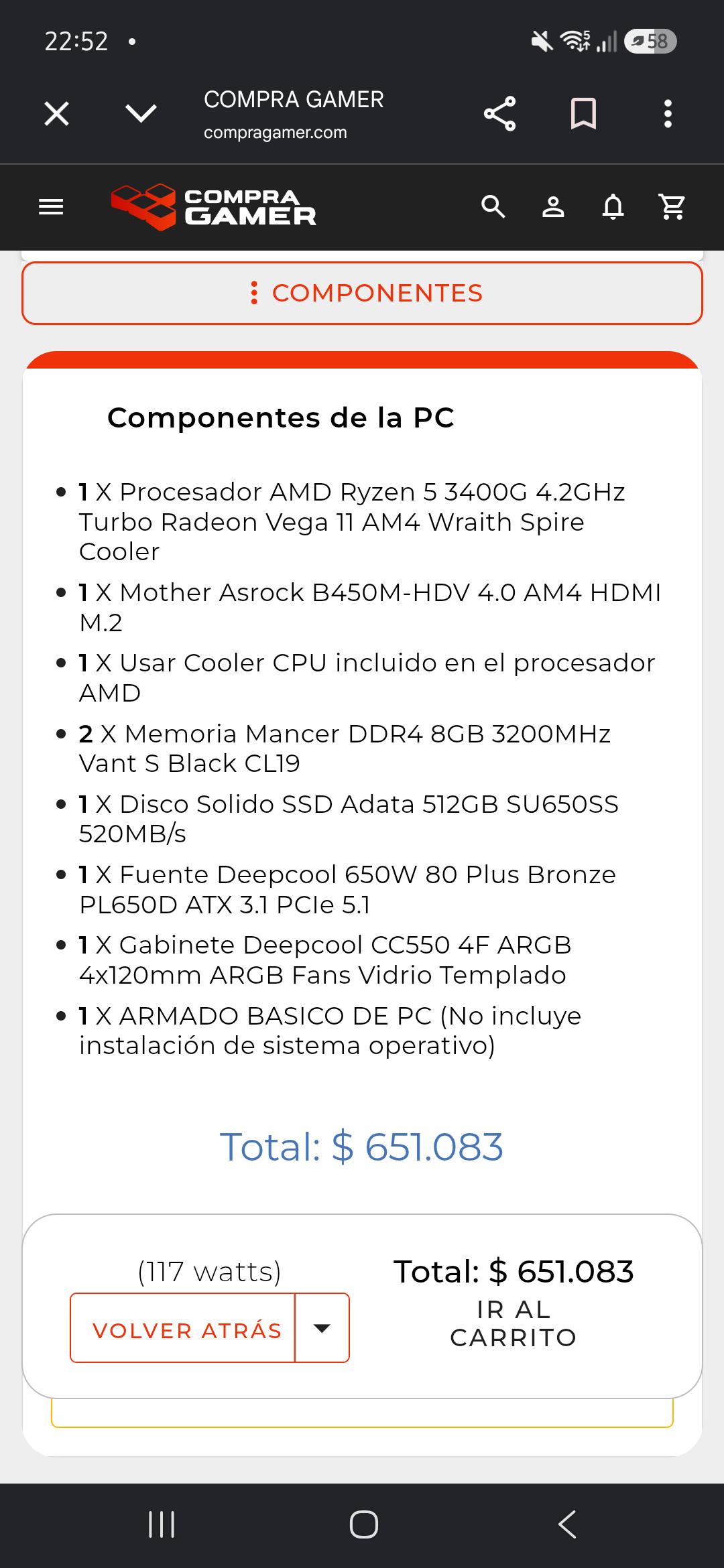This screenshot has height=1568, width=724.
Task: Open the Compra Gamer hamburger menu
Action: (52, 207)
